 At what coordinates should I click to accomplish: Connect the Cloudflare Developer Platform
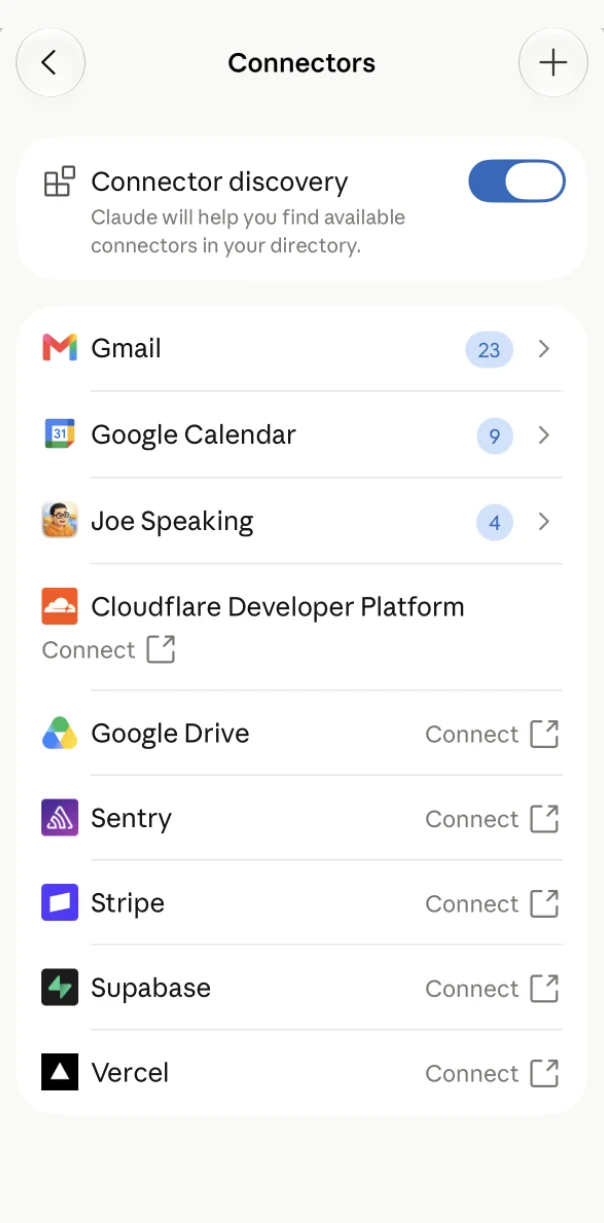(108, 650)
